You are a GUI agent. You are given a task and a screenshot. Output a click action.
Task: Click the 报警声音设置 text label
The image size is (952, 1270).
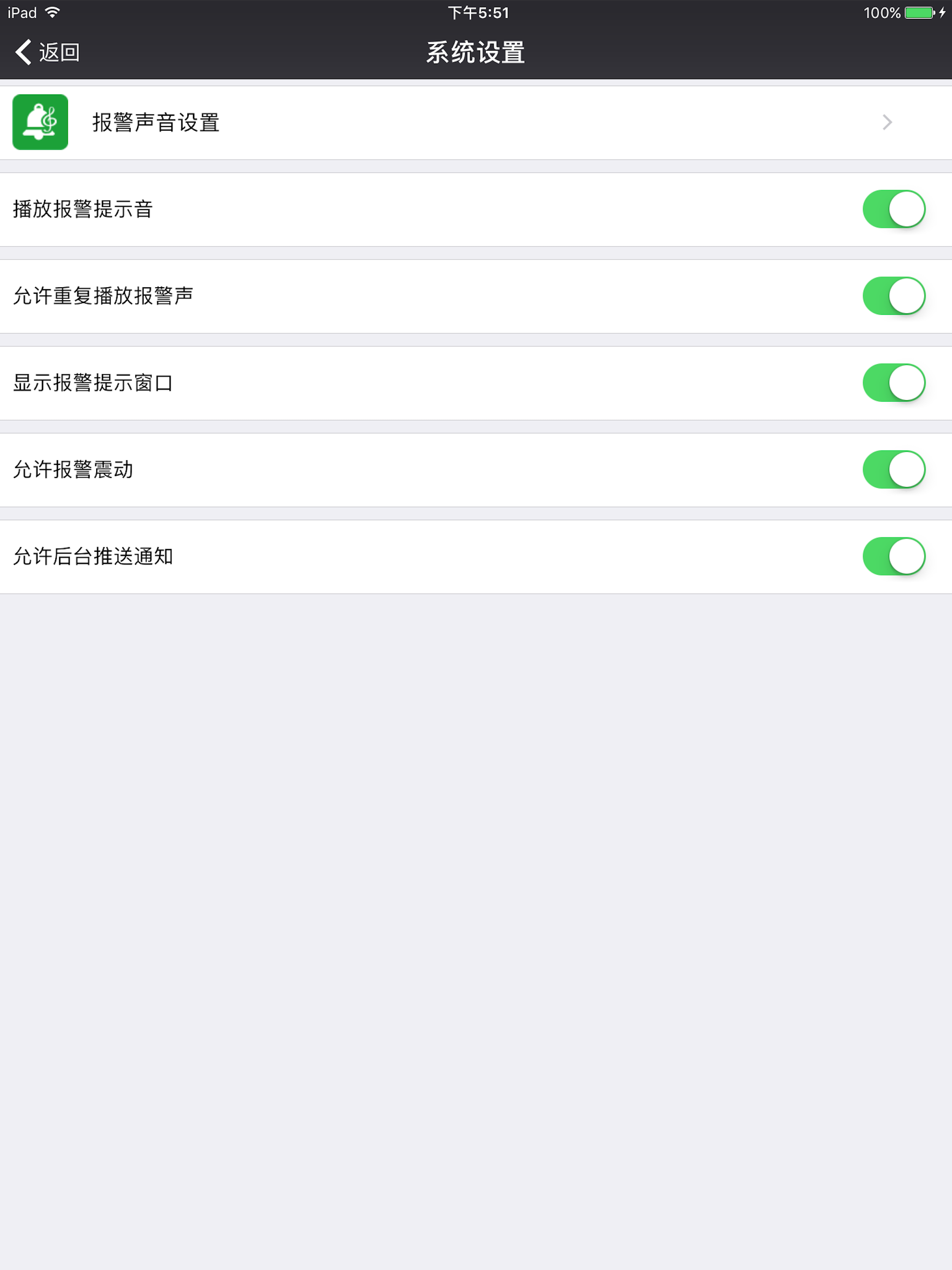[x=156, y=122]
